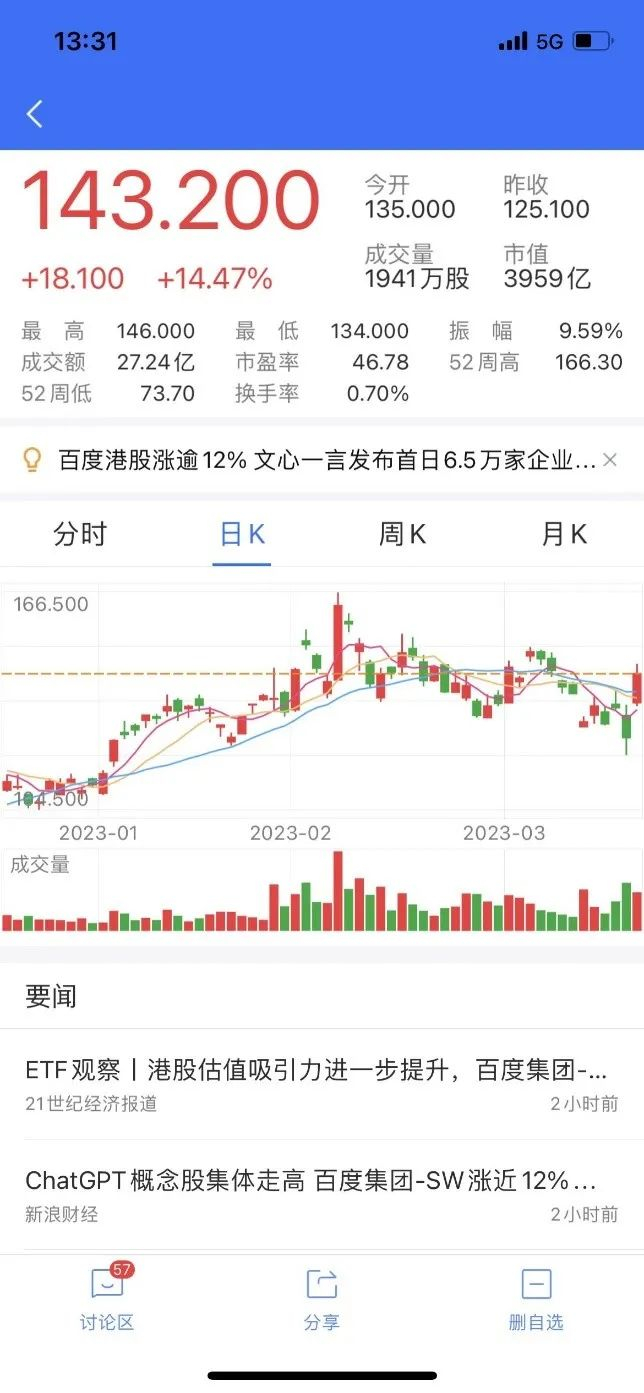Go back using the top-left arrow
Viewport: 644px width, 1393px height.
(x=35, y=114)
